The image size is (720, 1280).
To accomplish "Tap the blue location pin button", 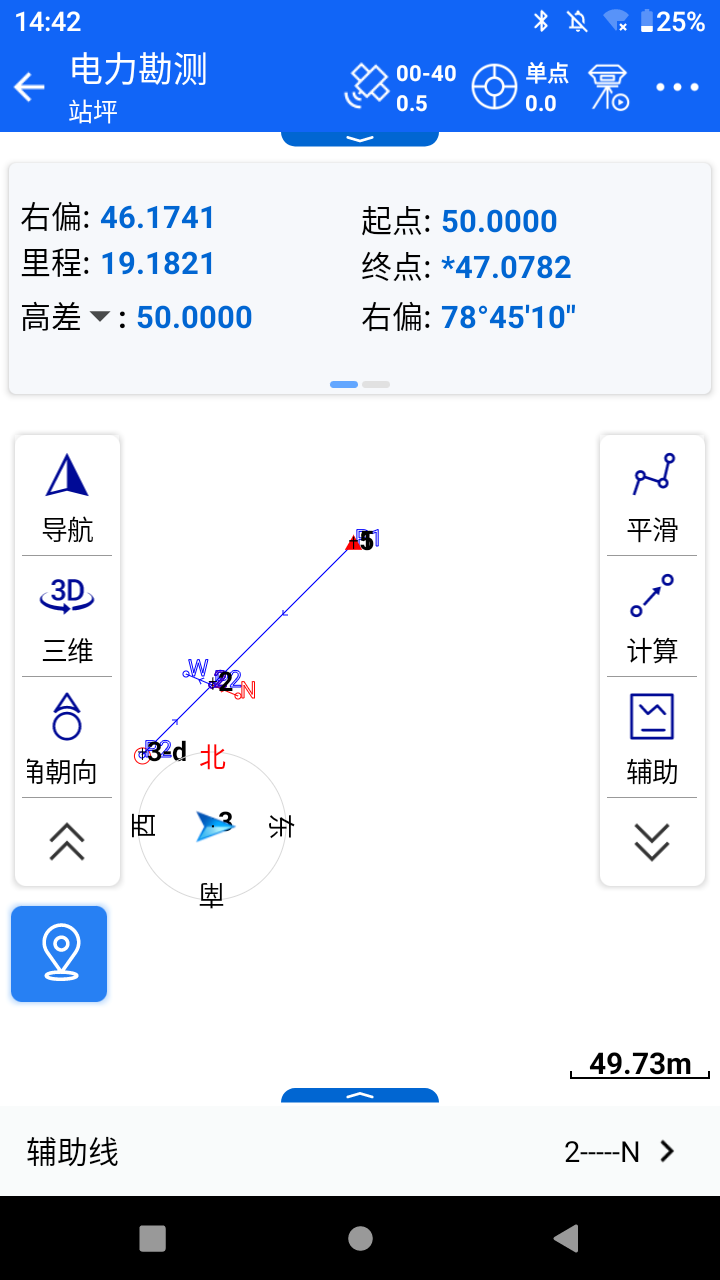I will click(x=59, y=954).
